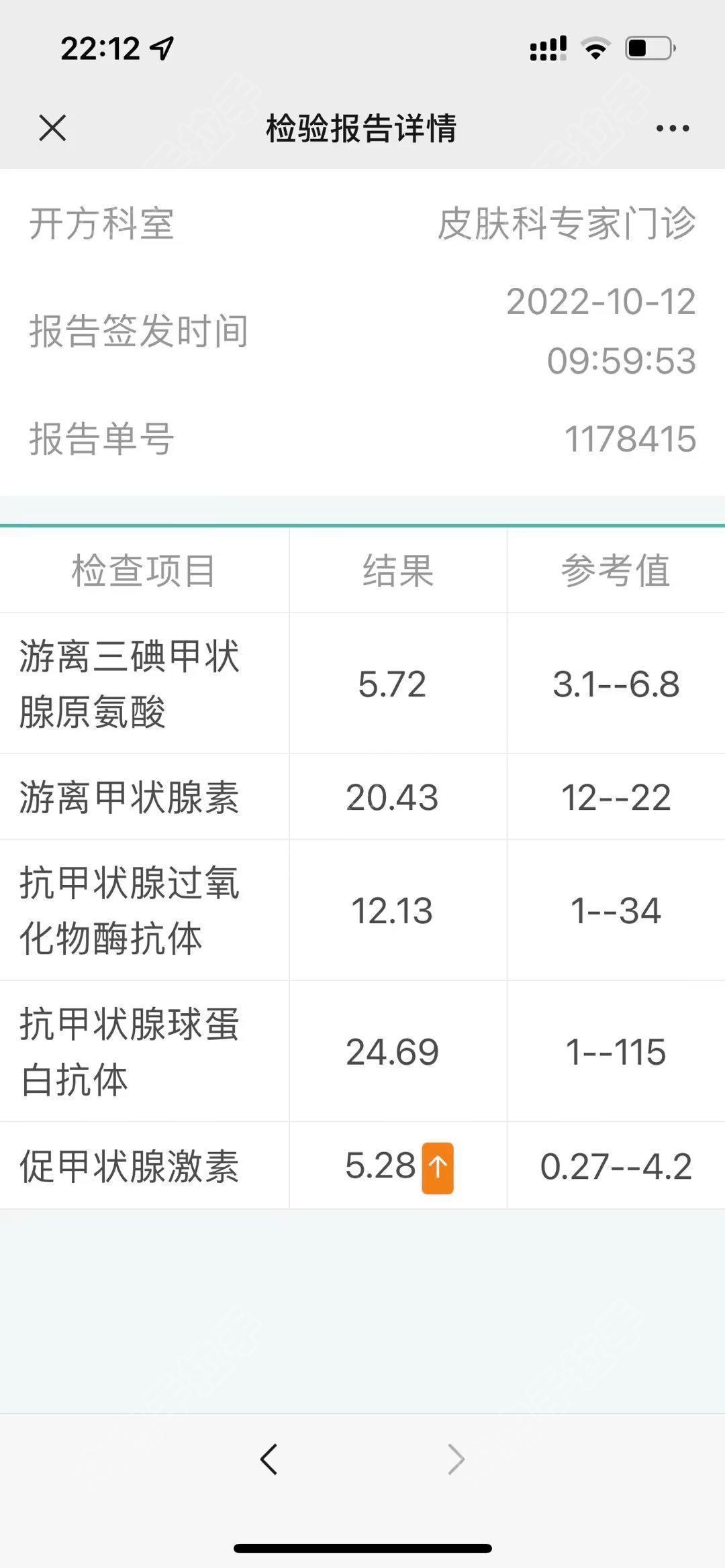Open the three-dot more options menu
725x1568 pixels.
tap(673, 128)
